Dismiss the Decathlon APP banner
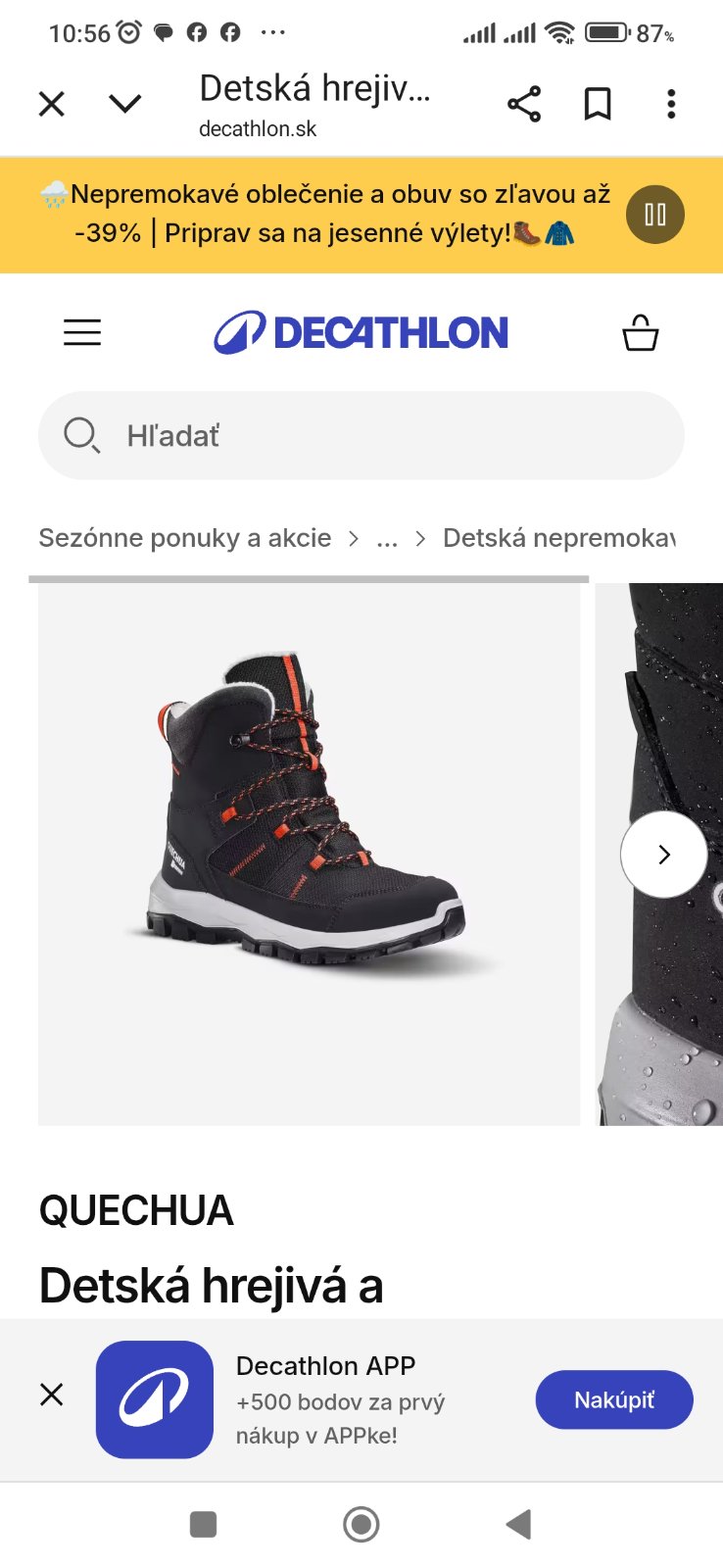This screenshot has height=1568, width=723. [x=52, y=1395]
